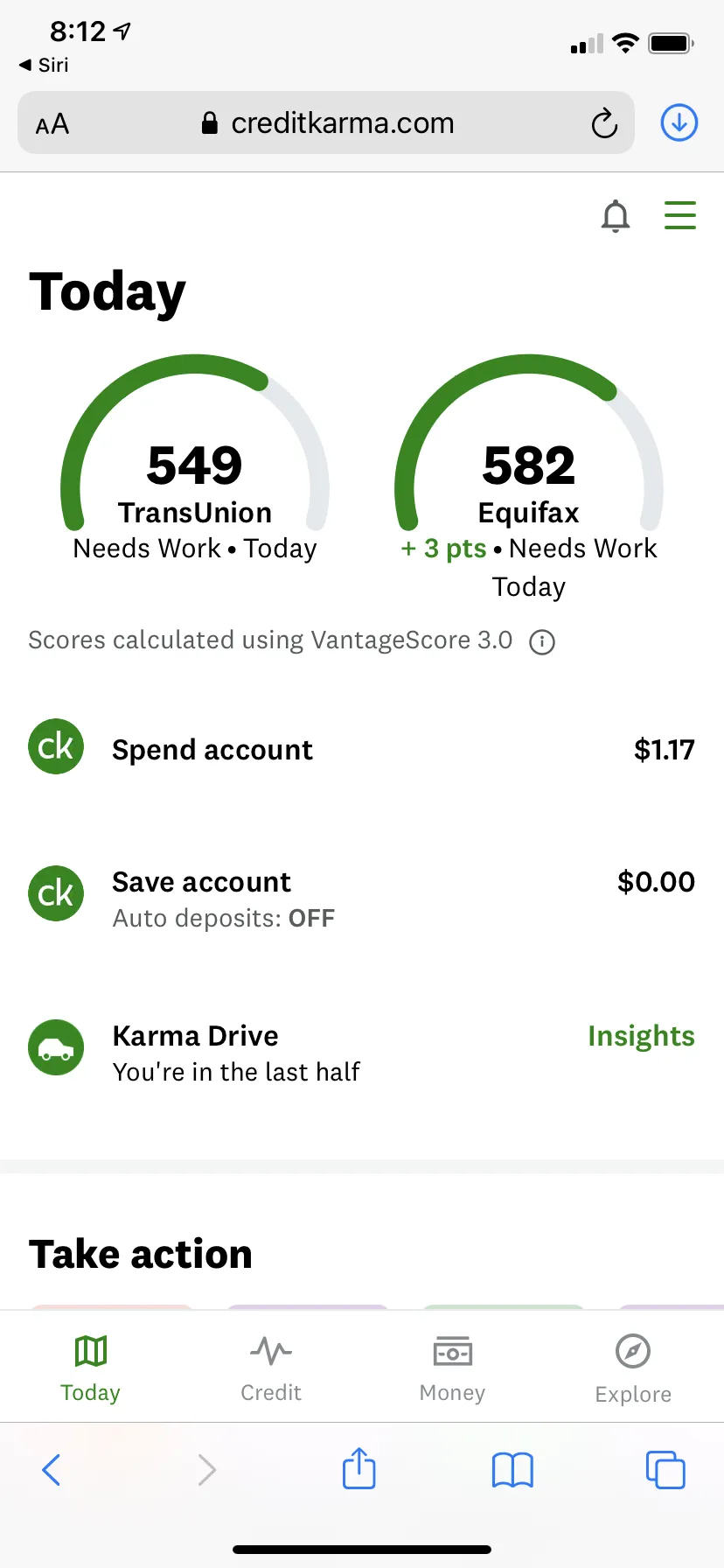Image resolution: width=724 pixels, height=1568 pixels.
Task: Reload the creditkarma.com page
Action: tap(604, 123)
